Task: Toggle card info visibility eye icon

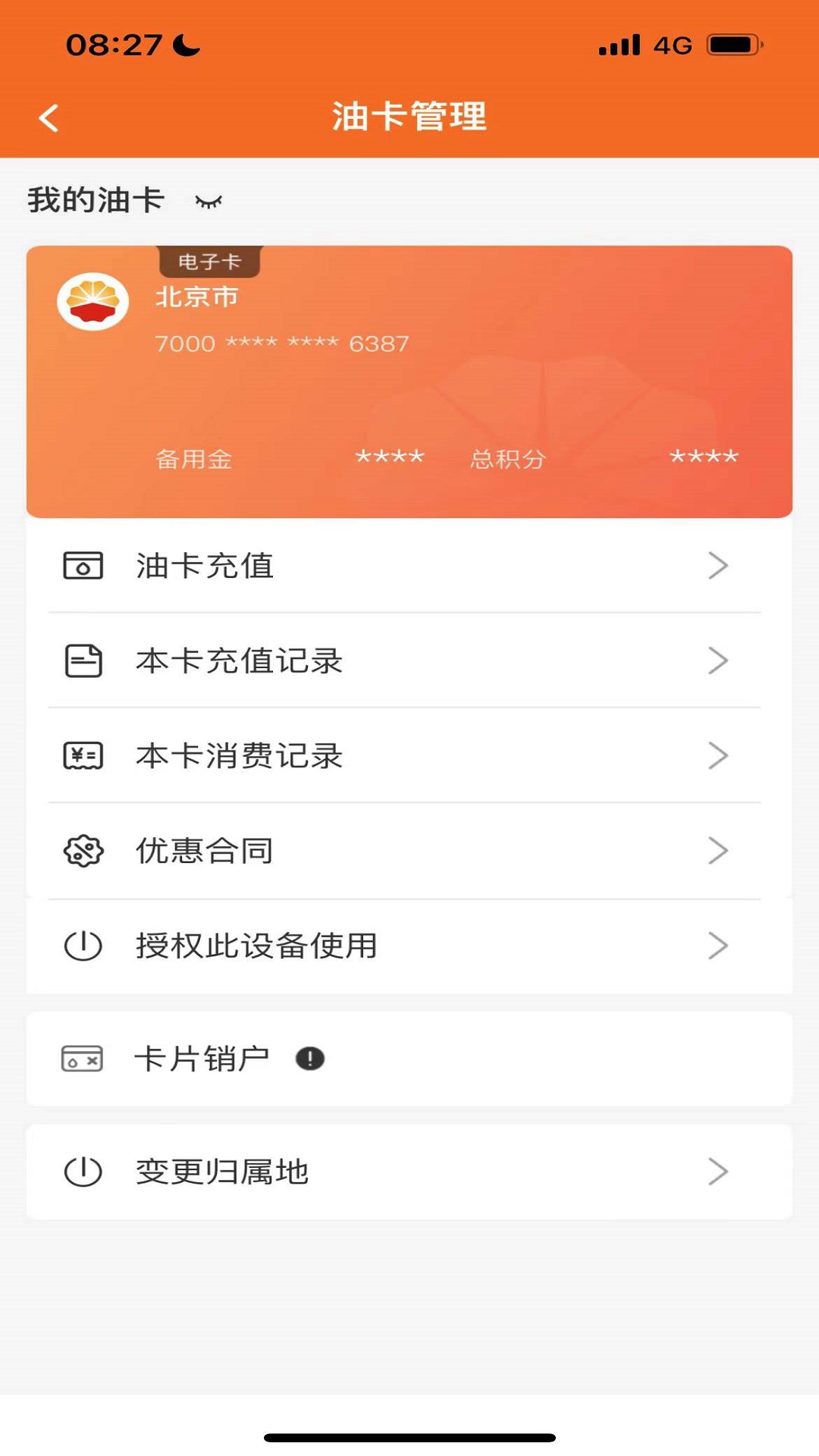Action: 208,202
